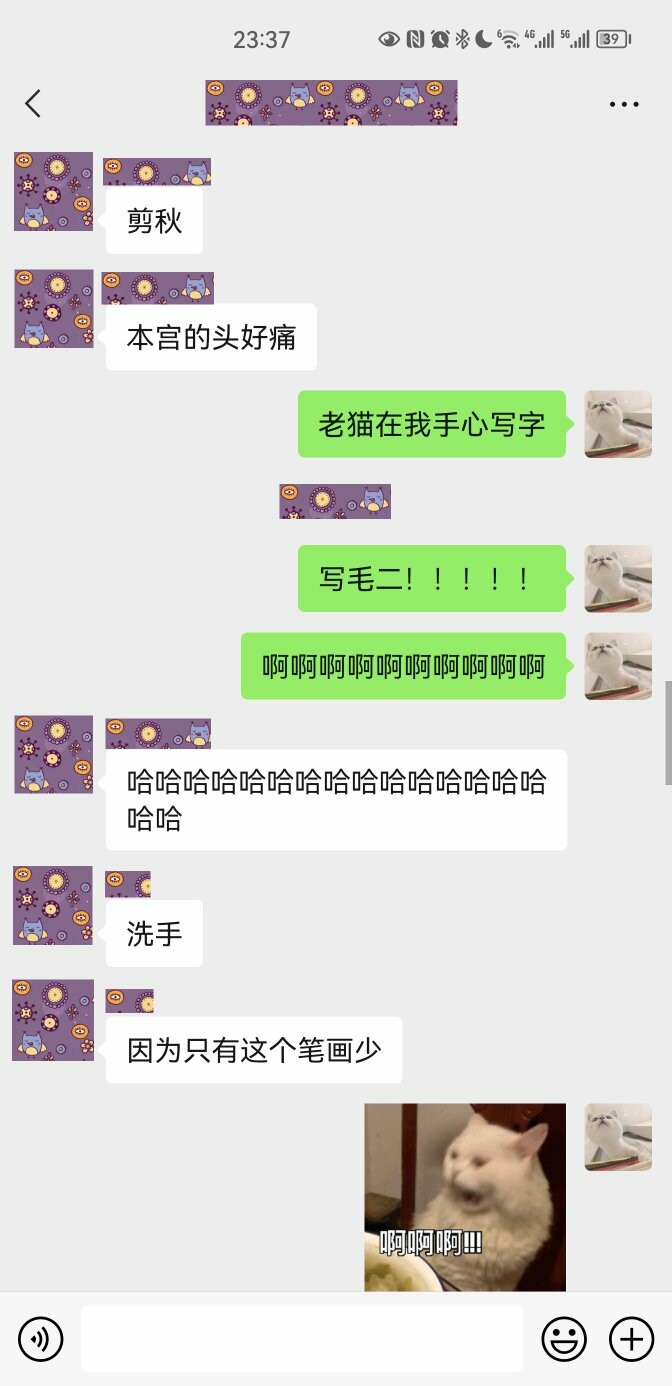Tap the message text field
The height and width of the screenshot is (1386, 672).
[302, 1339]
